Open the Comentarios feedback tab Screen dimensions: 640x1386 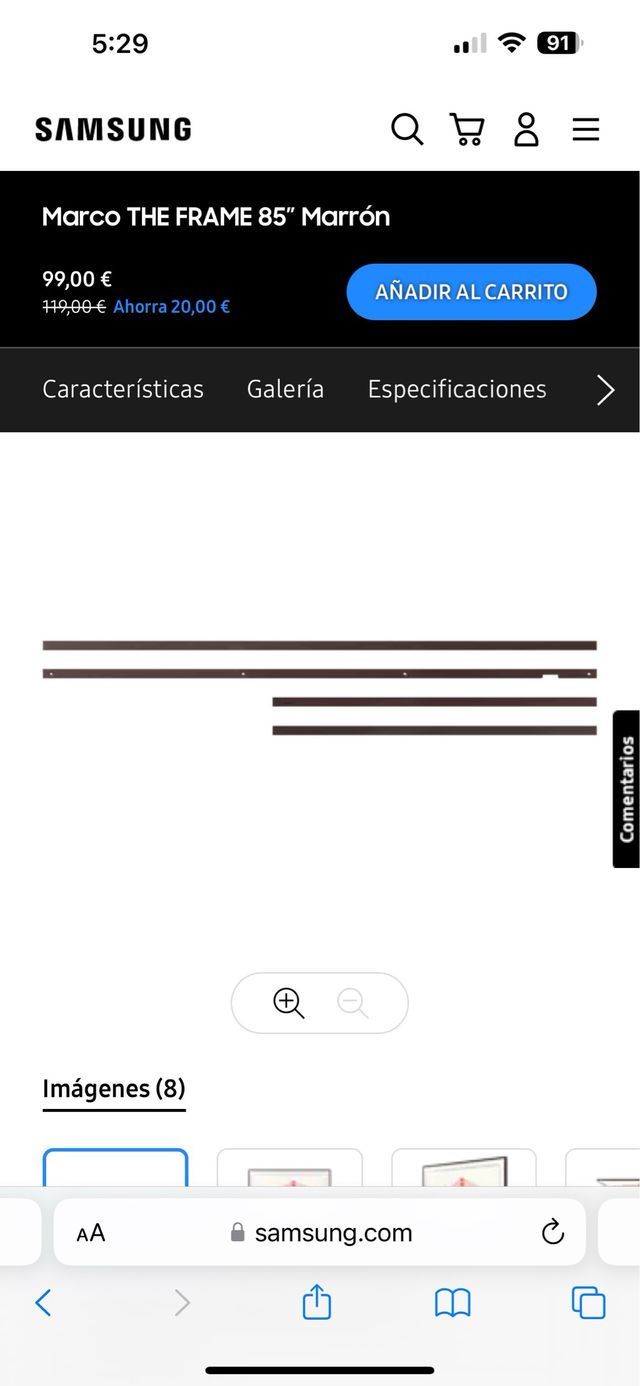click(626, 789)
